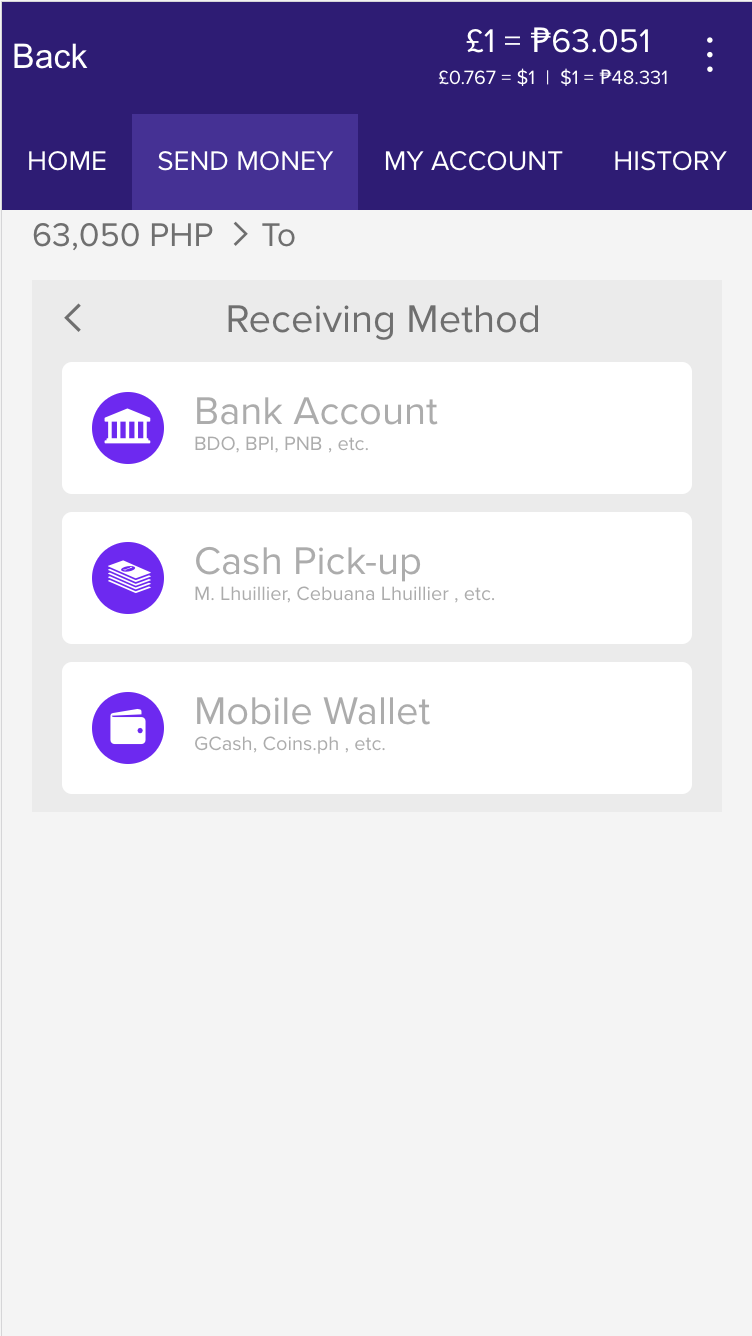Screen dimensions: 752x1336
Task: Open the History tab
Action: click(669, 161)
